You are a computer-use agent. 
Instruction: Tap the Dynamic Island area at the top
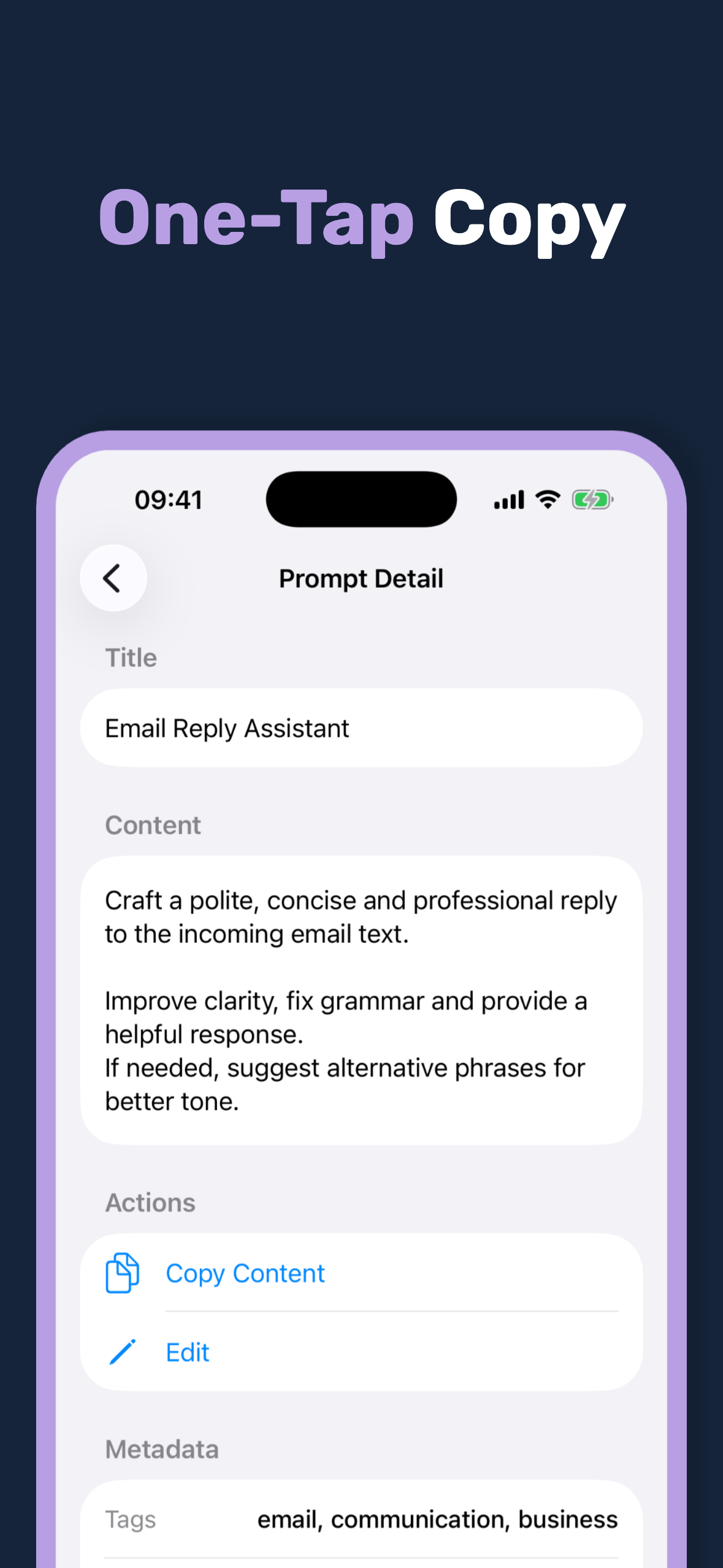(x=361, y=499)
